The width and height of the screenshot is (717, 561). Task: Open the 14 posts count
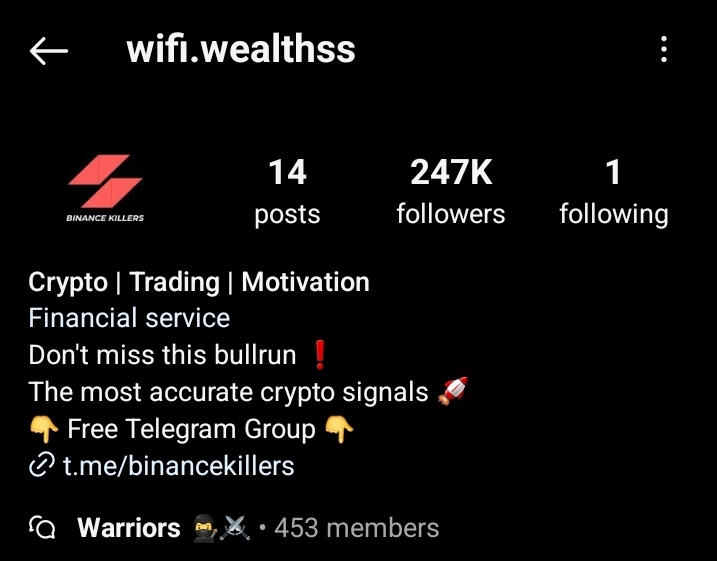(287, 193)
